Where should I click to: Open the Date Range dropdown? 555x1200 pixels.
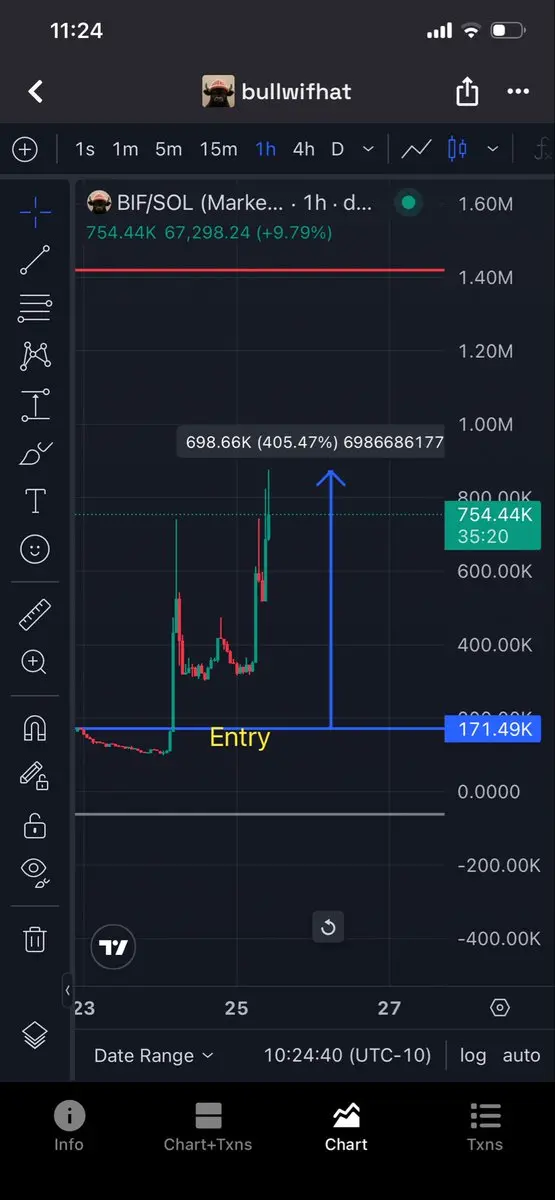(154, 1055)
